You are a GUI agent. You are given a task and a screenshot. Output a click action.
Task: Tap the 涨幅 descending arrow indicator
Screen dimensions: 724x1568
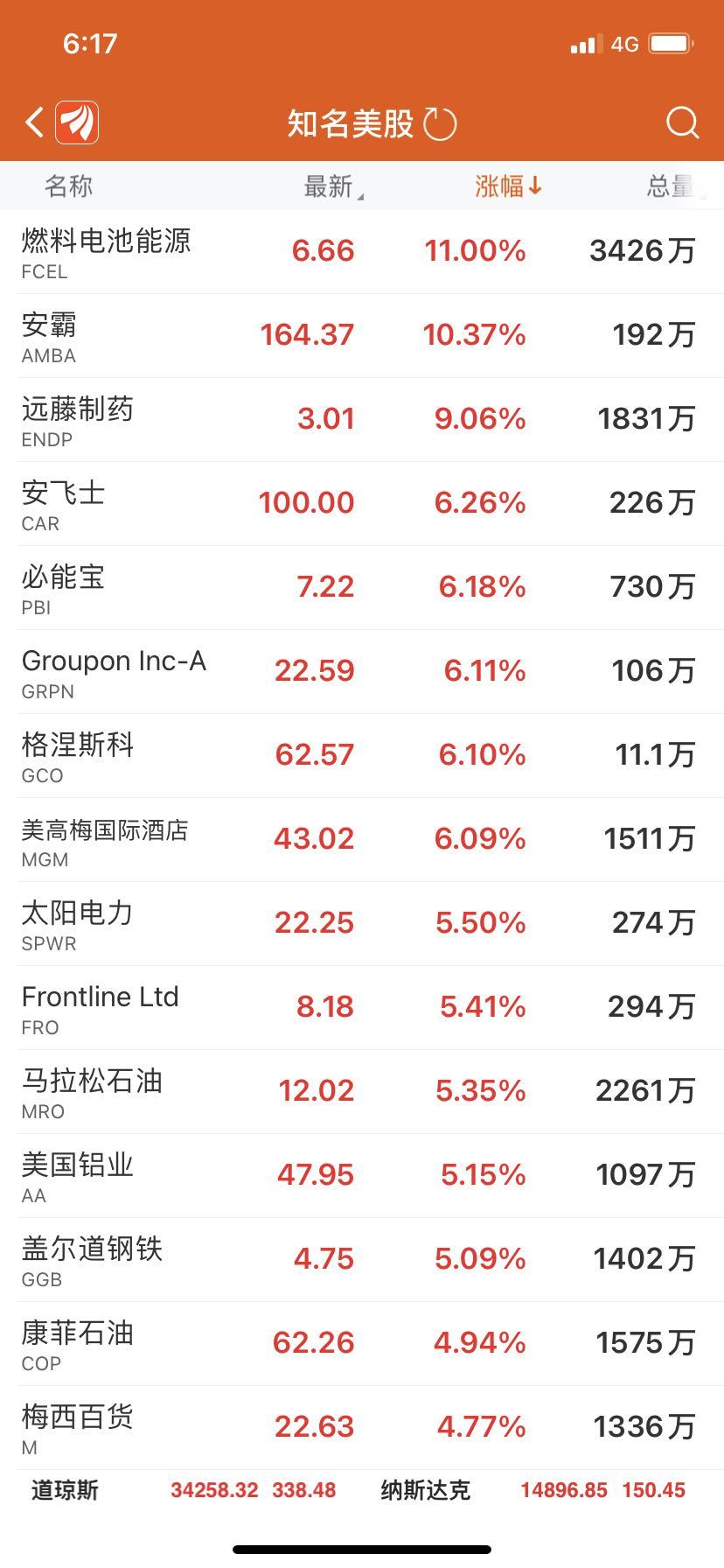pyautogui.click(x=538, y=185)
